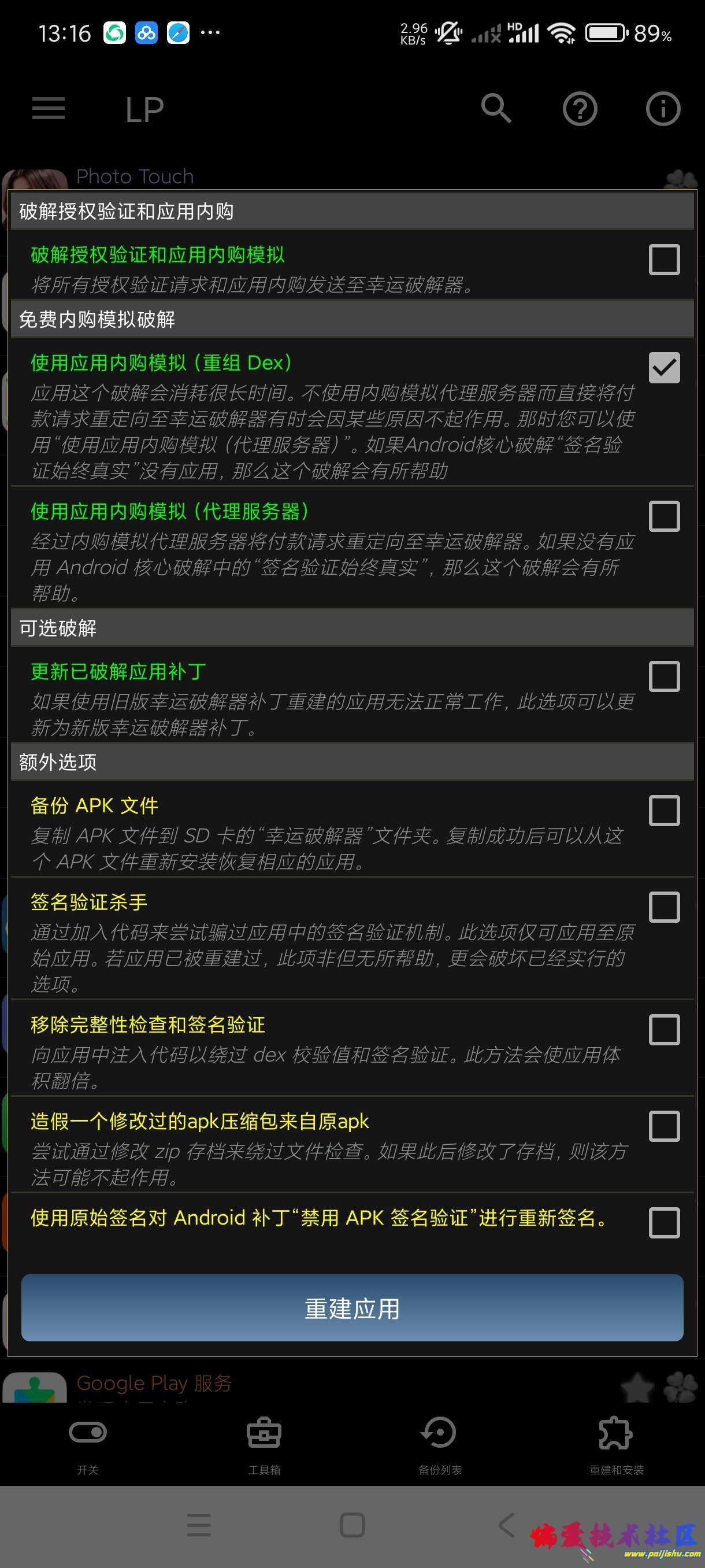Enable 使用原始签名 re-sign checkbox
Screen dimensions: 705x1568
(x=663, y=1223)
